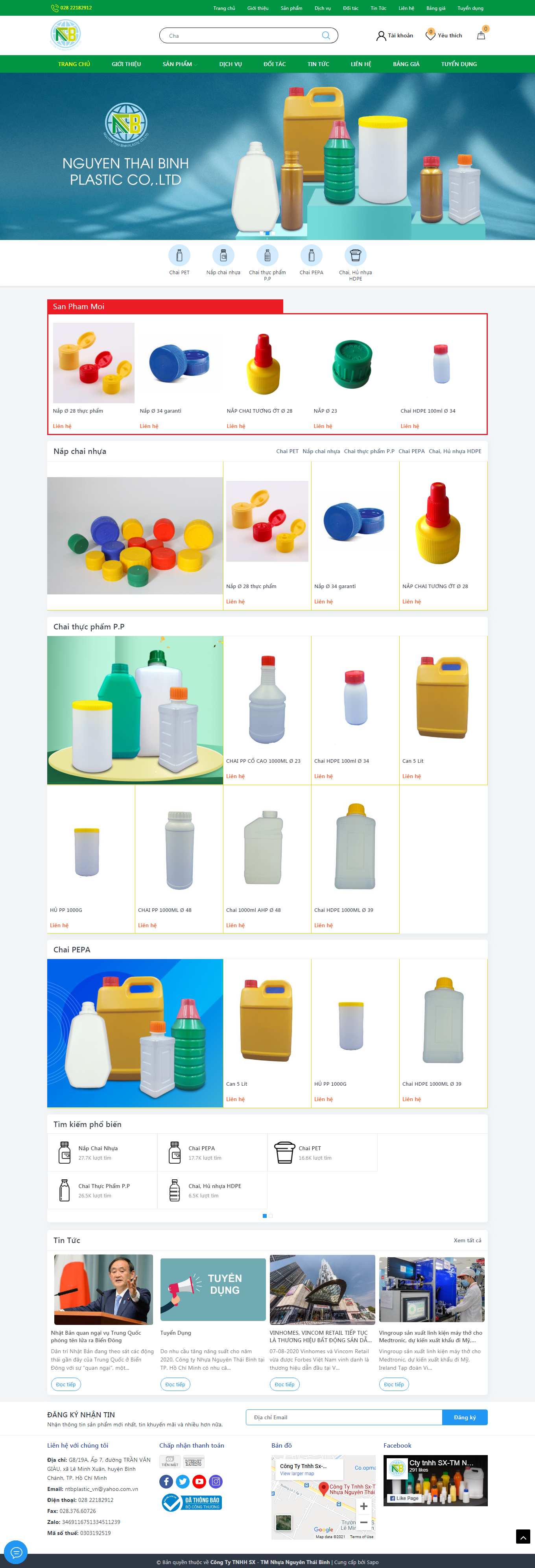This screenshot has width=535, height=1568.
Task: Tap the search field in the header
Action: point(240,35)
